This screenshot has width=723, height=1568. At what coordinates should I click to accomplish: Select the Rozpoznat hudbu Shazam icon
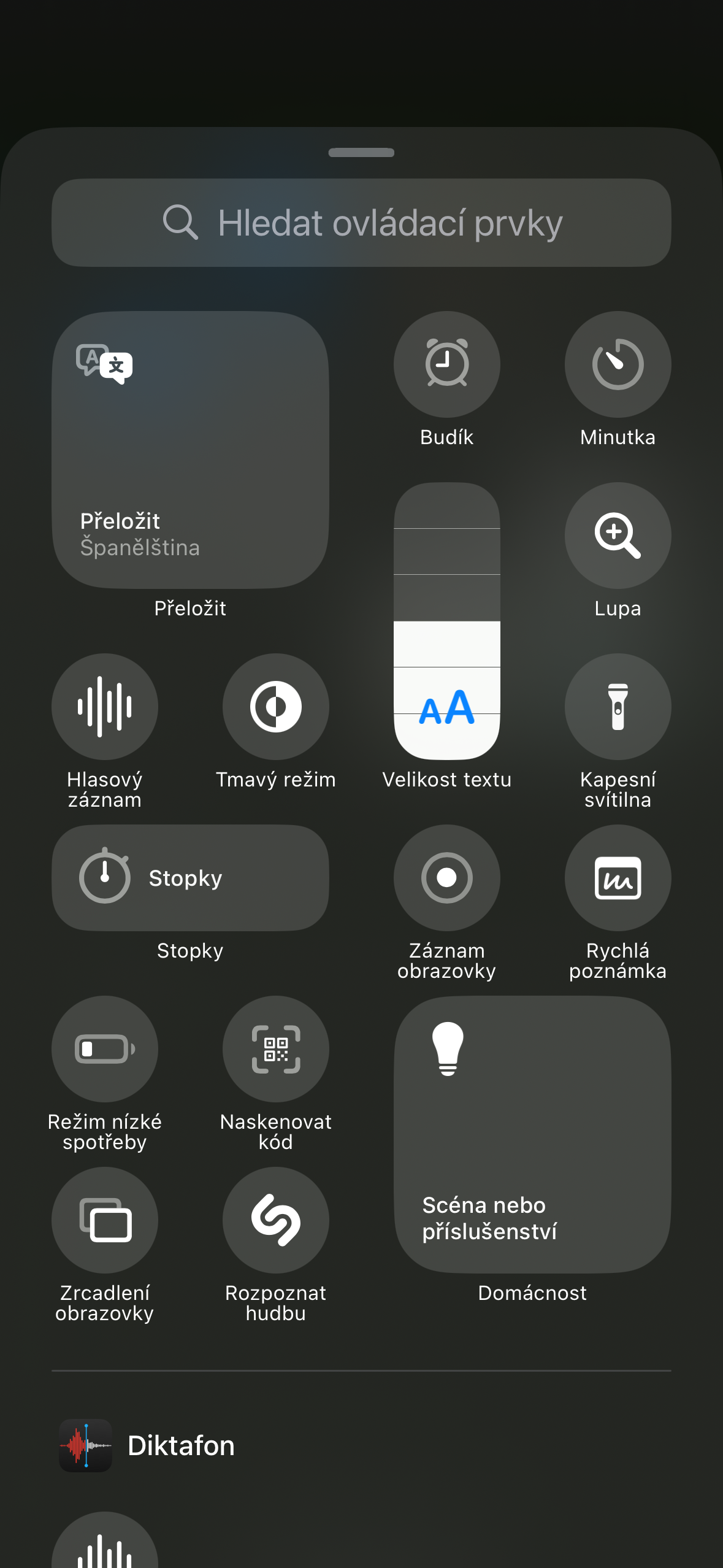[x=275, y=1220]
